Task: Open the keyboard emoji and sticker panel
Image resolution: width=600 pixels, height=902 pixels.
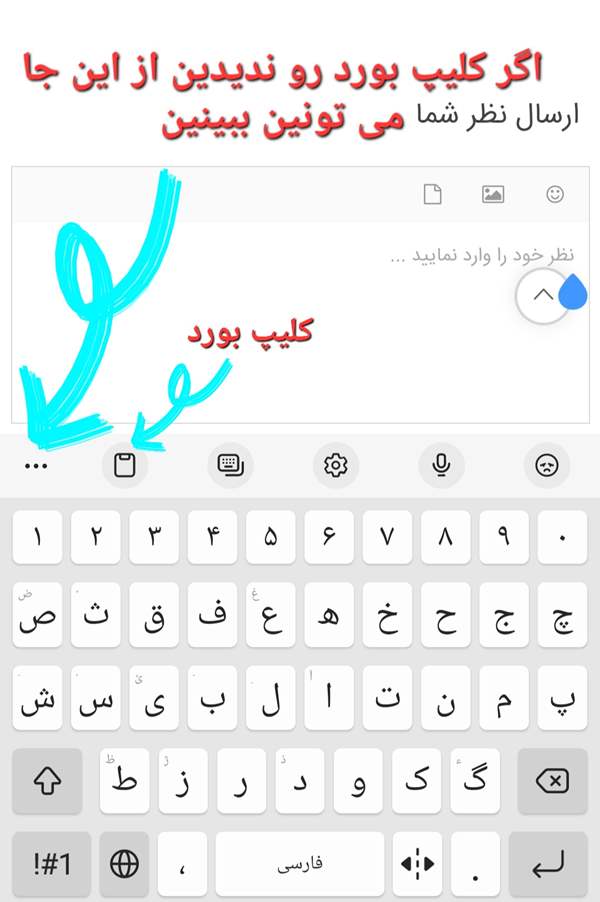Action: coord(546,465)
